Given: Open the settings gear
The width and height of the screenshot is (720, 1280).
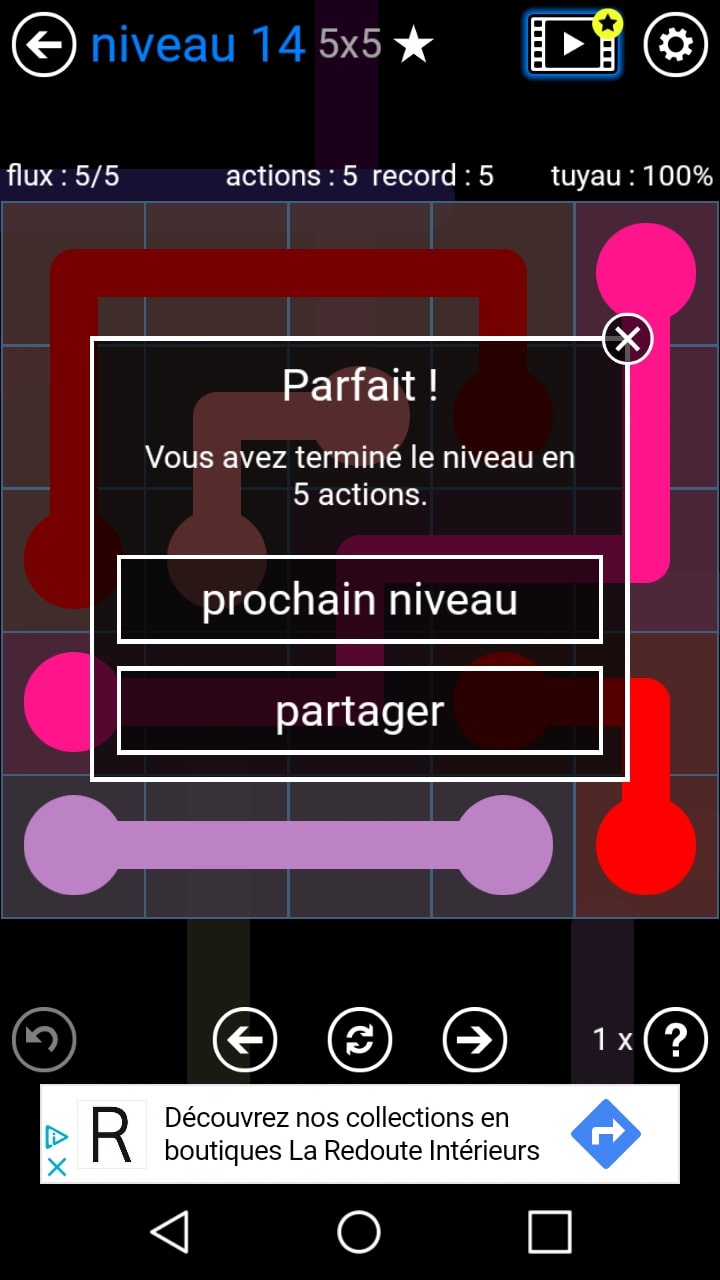Looking at the screenshot, I should 675,45.
